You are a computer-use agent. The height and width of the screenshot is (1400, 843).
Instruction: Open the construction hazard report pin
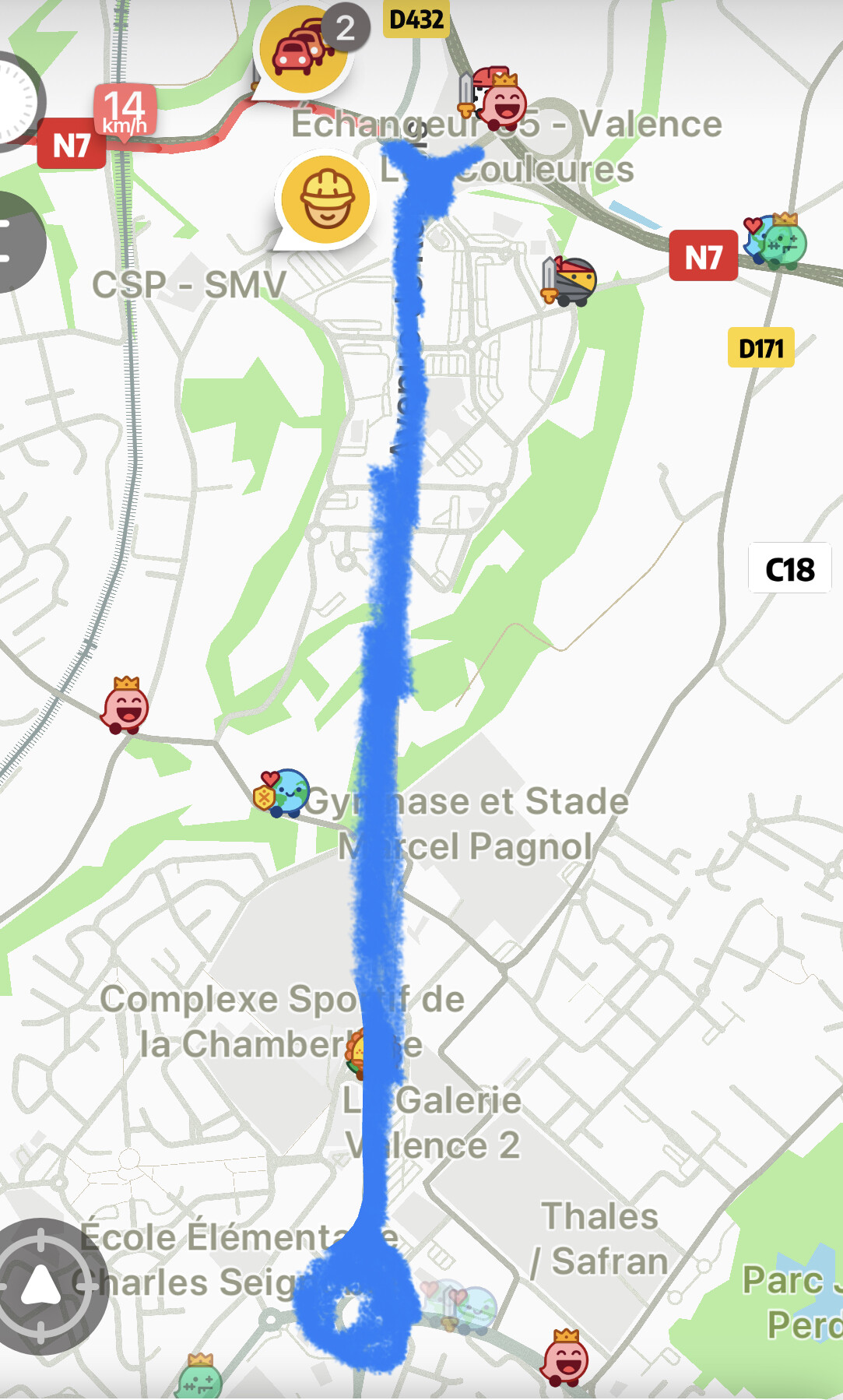click(326, 199)
